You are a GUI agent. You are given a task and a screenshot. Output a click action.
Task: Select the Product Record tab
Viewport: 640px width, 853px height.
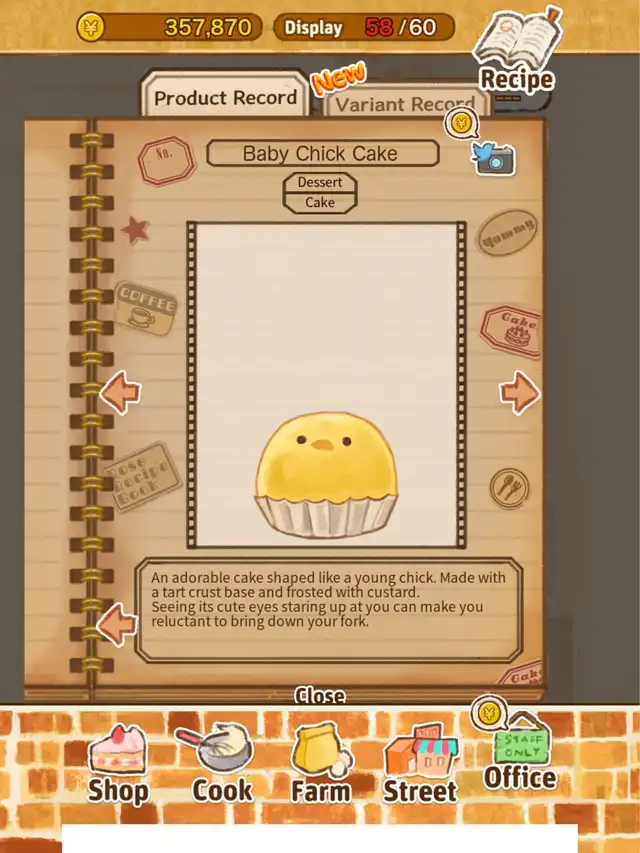225,97
